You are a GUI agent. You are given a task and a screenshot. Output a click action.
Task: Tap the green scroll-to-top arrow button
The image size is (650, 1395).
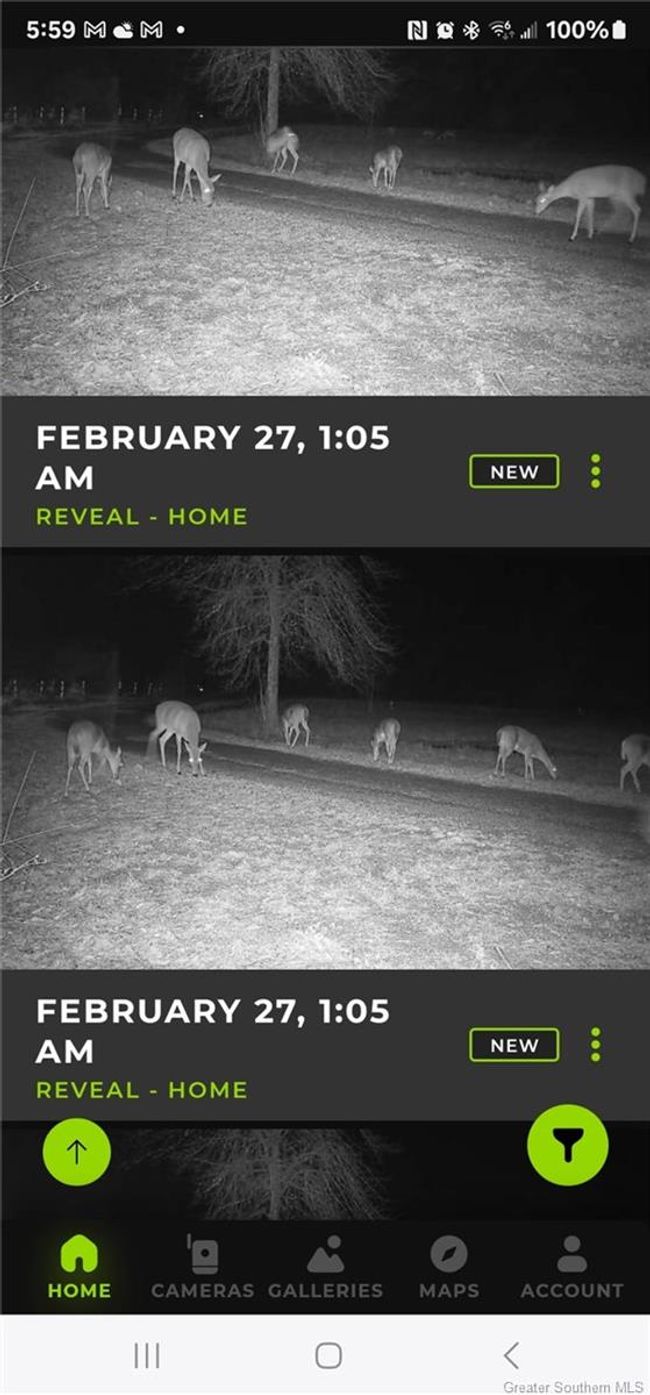76,1150
